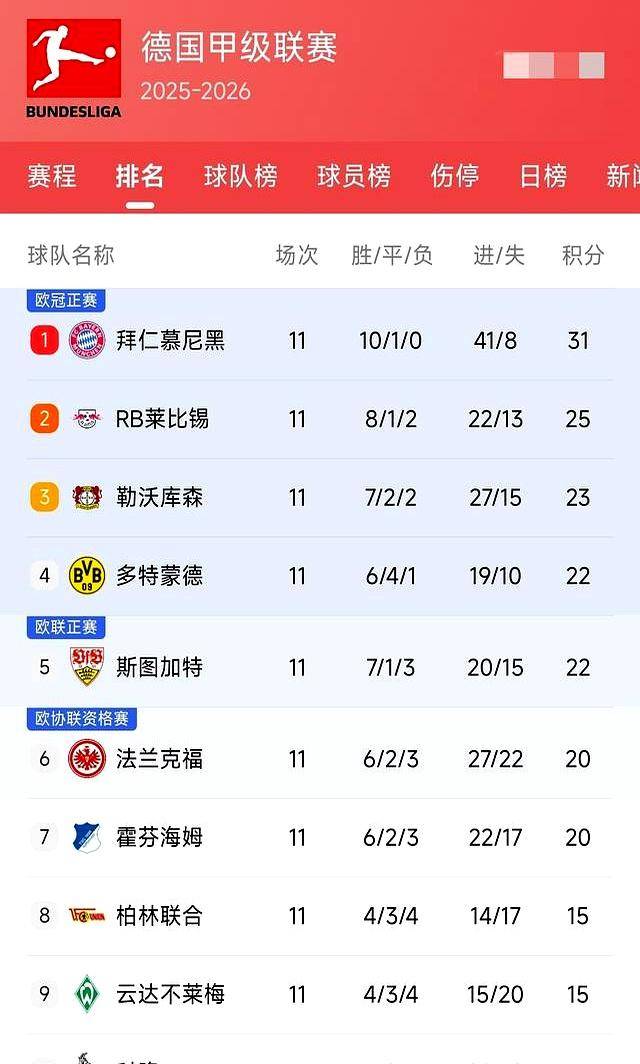Open the 球队榜 tab
The image size is (640, 1064).
240,177
